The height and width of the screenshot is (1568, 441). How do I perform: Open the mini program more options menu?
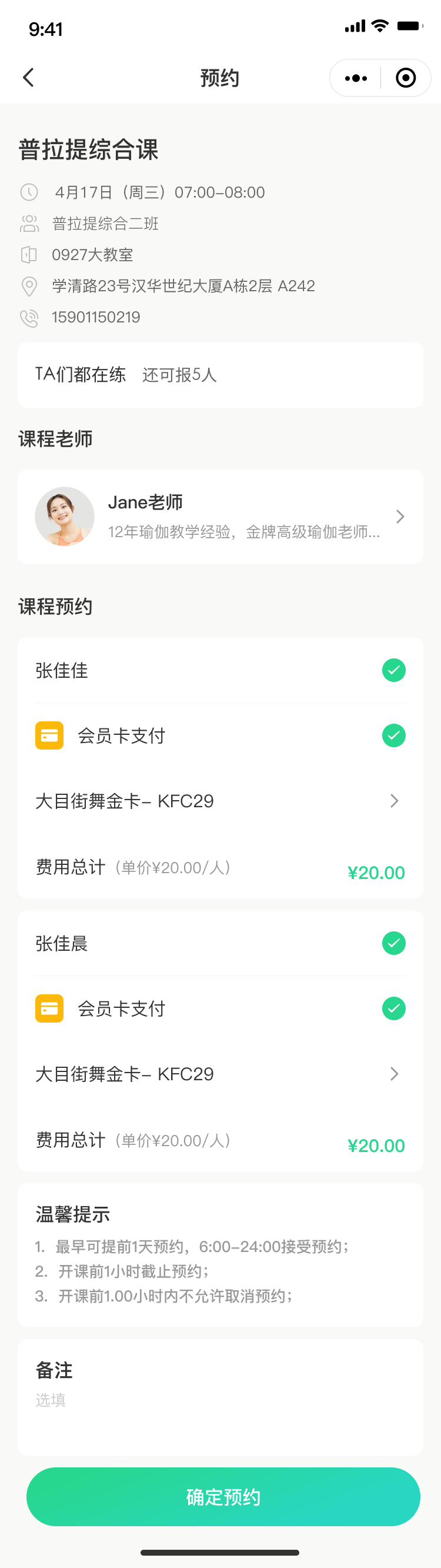[x=356, y=78]
